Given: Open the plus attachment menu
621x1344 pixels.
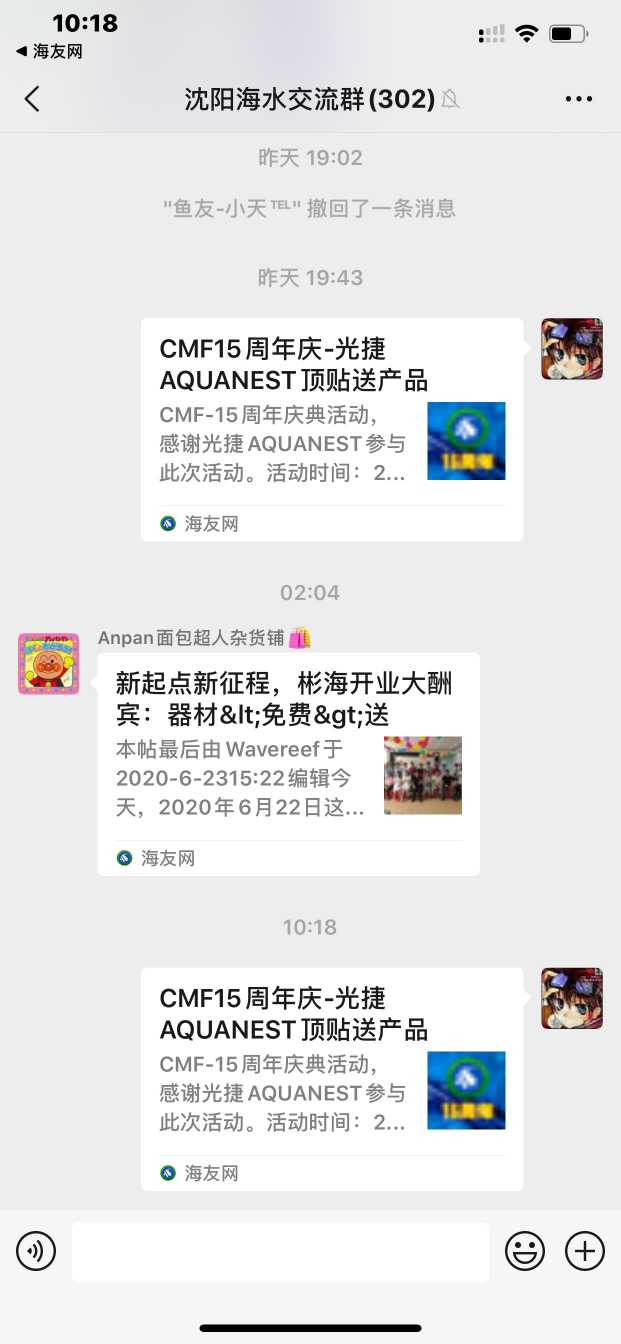Looking at the screenshot, I should pyautogui.click(x=585, y=1251).
